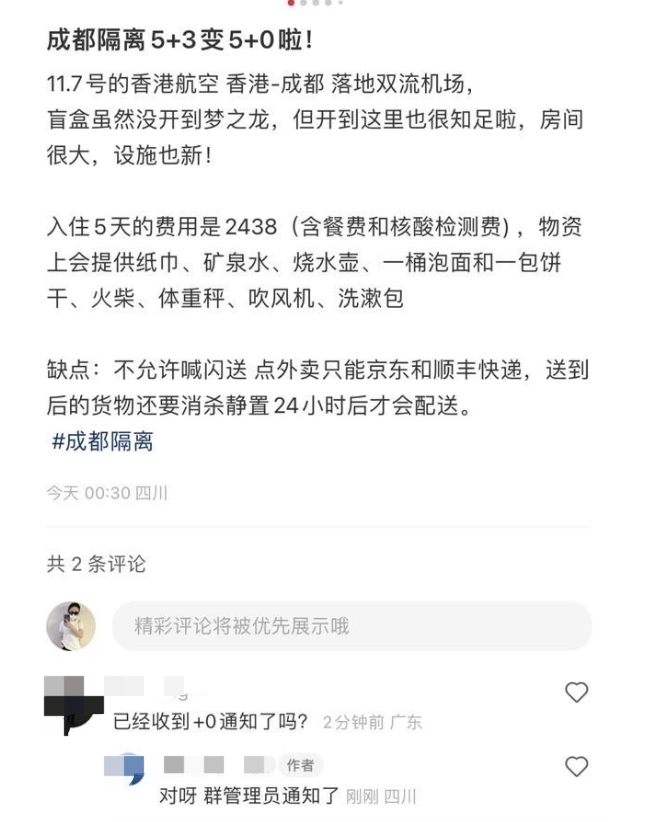Like the comment 已经收到+0通知了吗?
654x822 pixels.
(x=576, y=692)
